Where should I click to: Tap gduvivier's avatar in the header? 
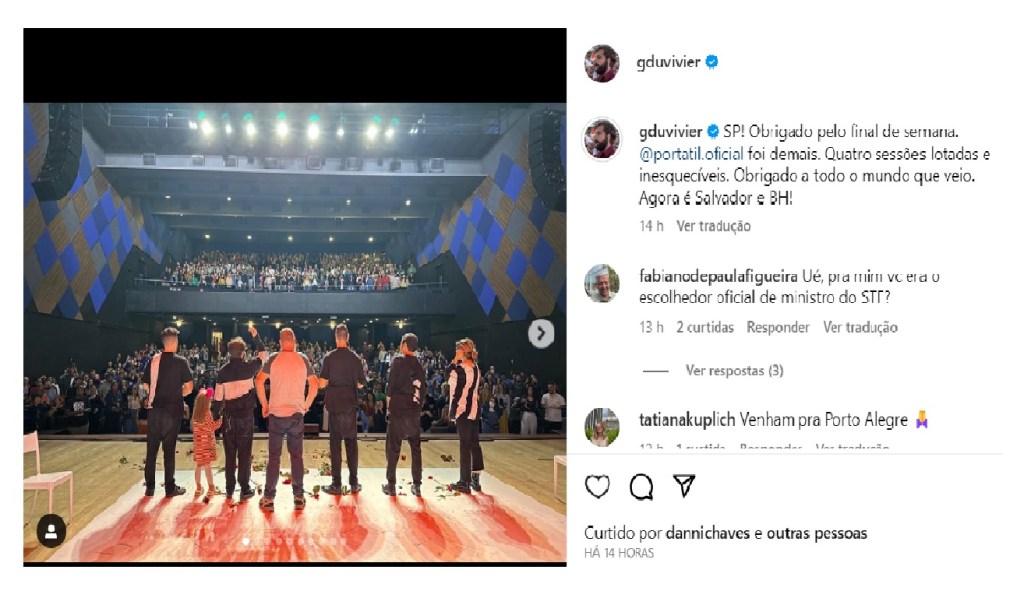point(602,63)
